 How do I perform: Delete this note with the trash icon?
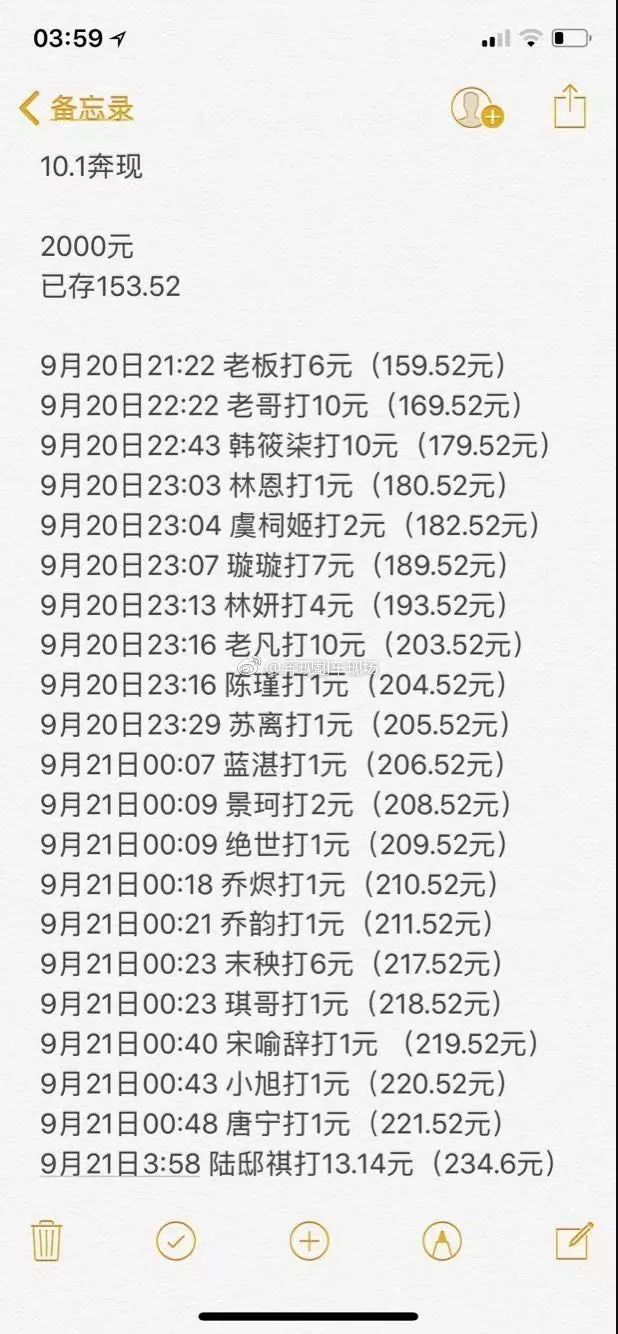tap(46, 1241)
